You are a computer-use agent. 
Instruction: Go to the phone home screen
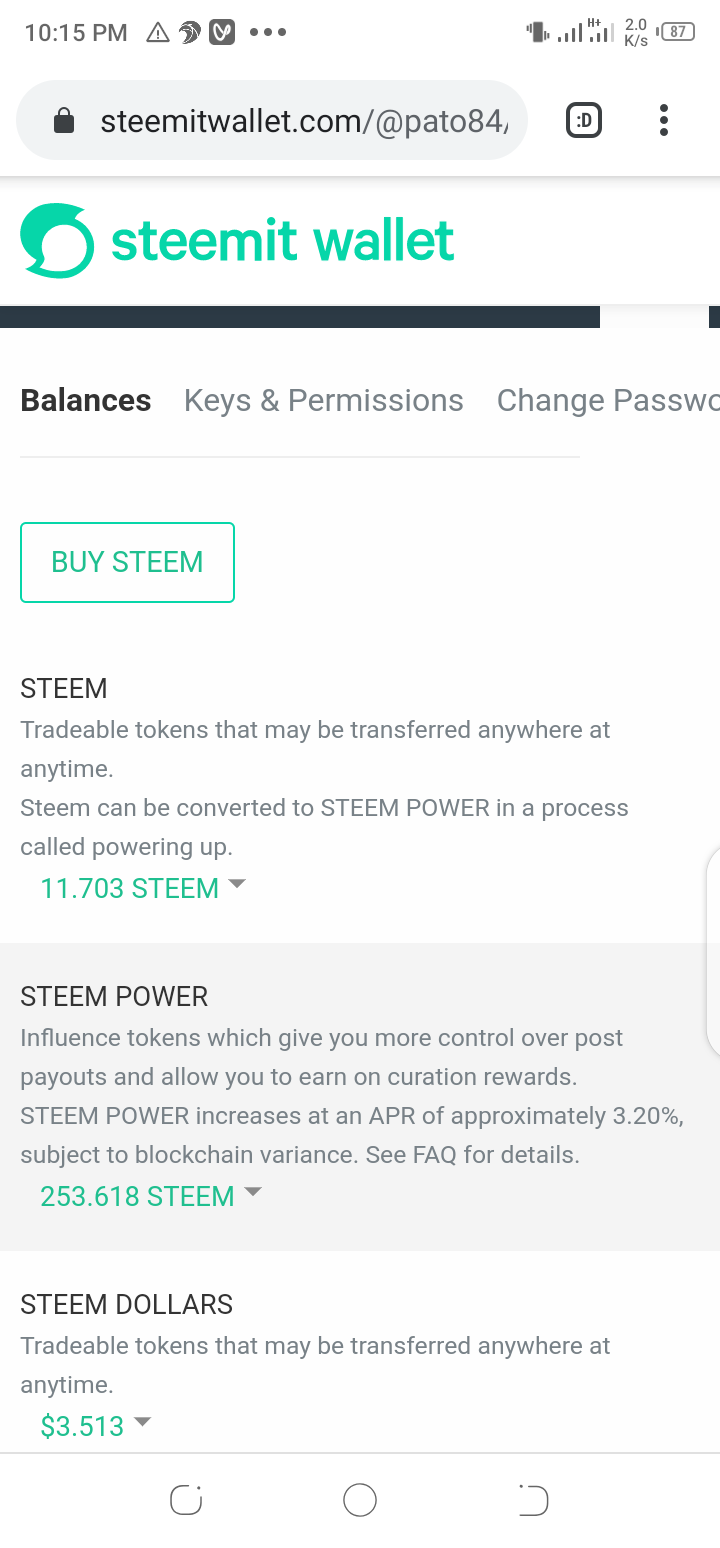(x=360, y=1500)
